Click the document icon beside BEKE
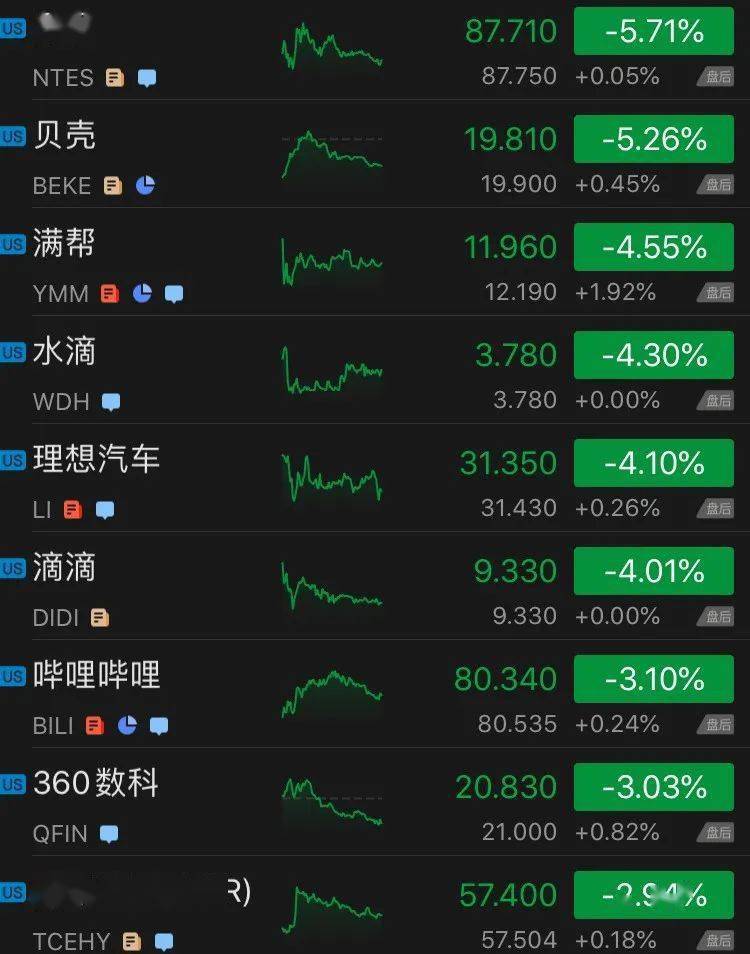Image resolution: width=750 pixels, height=954 pixels. 112,185
